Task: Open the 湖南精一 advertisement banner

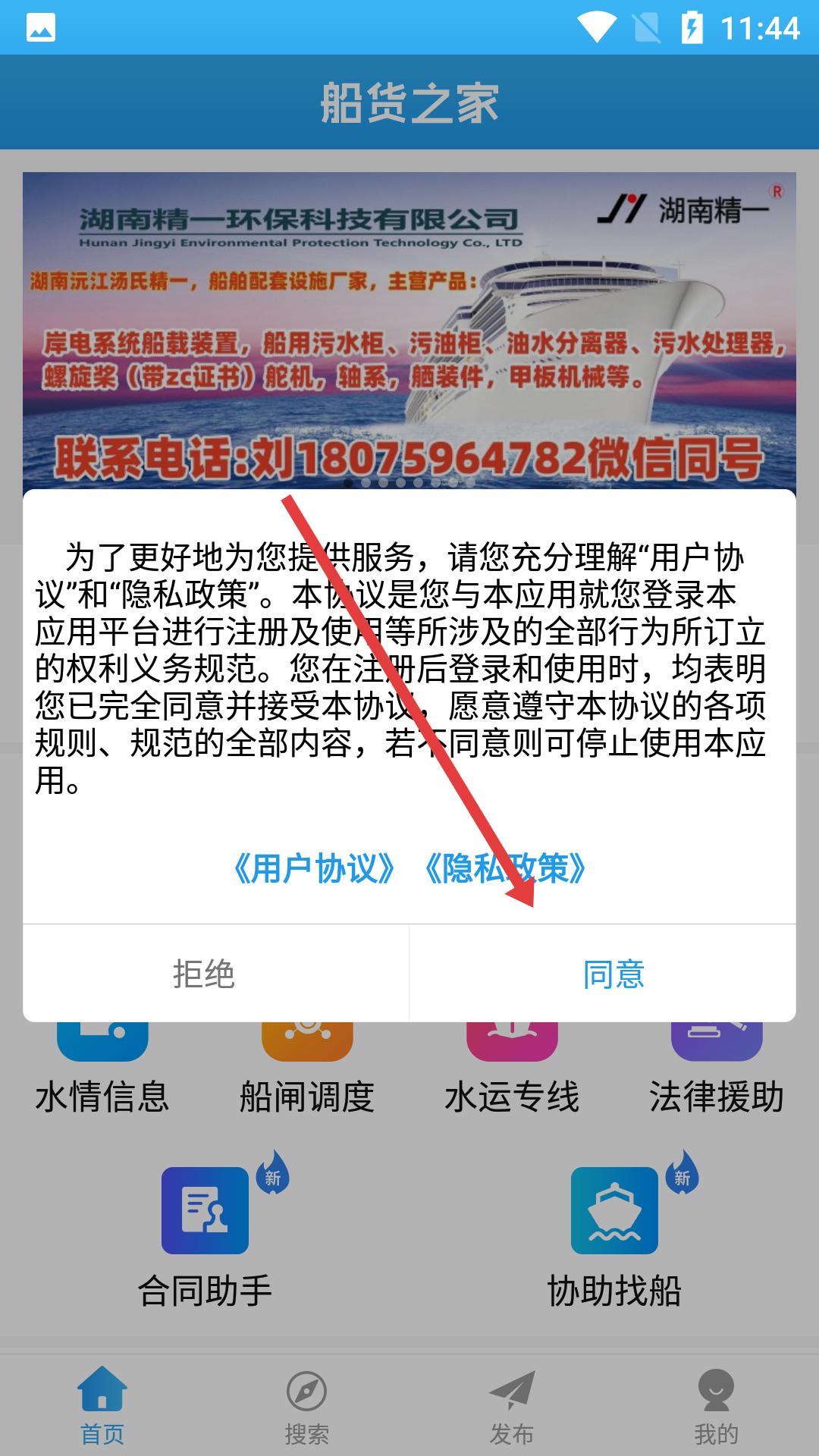Action: point(409,326)
